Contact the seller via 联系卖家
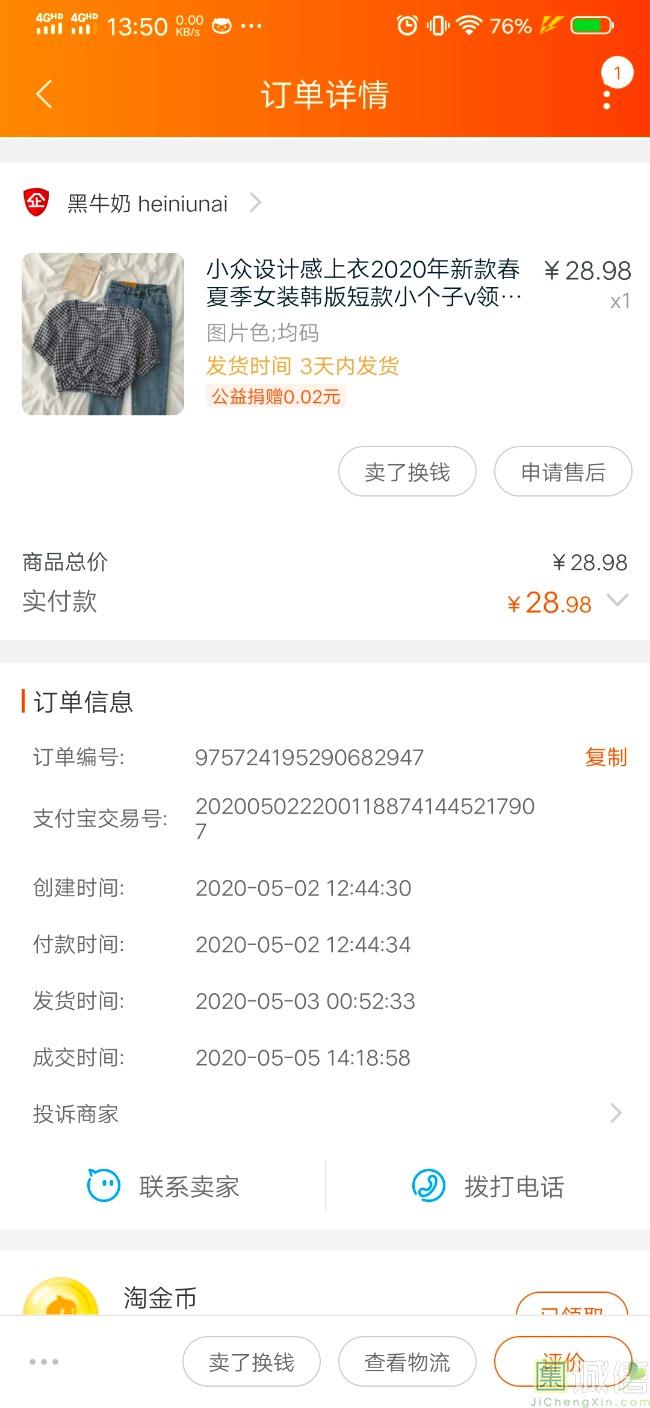Viewport: 650px width, 1408px height. pyautogui.click(x=163, y=1187)
